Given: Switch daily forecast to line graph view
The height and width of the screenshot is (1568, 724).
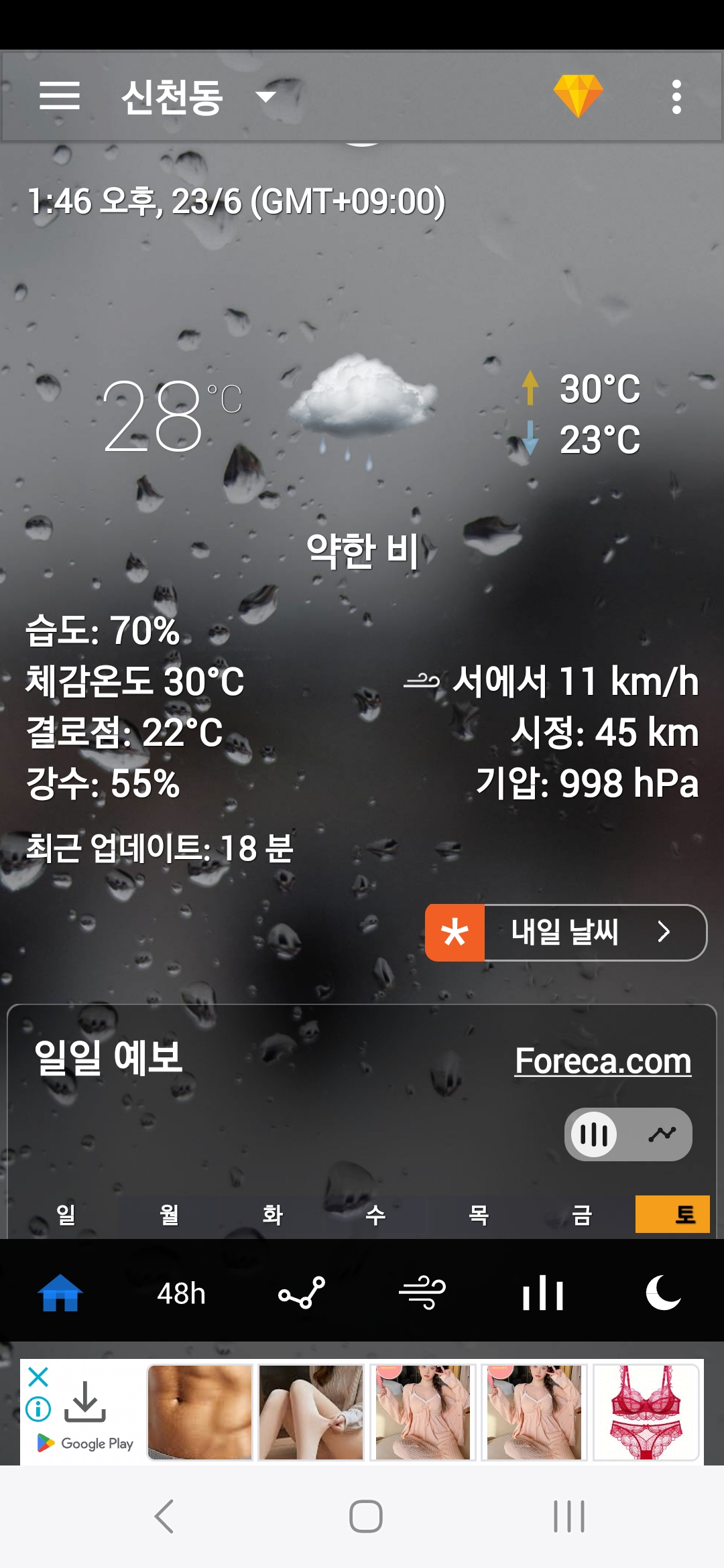Looking at the screenshot, I should (x=662, y=1134).
